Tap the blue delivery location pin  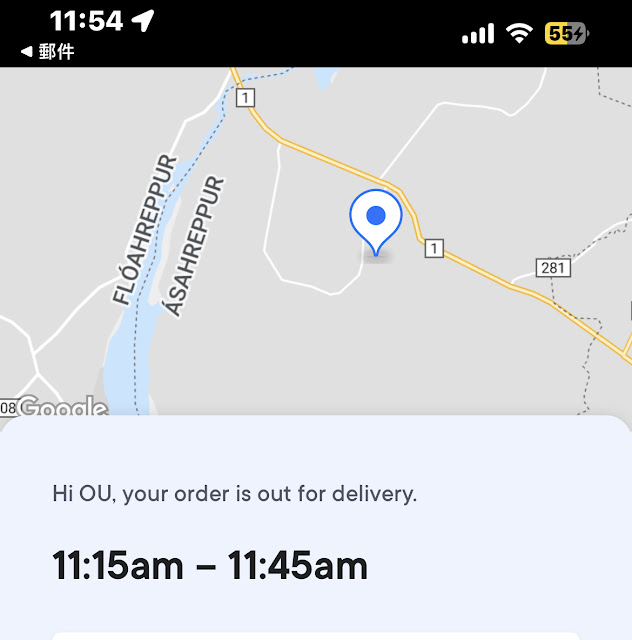[376, 220]
